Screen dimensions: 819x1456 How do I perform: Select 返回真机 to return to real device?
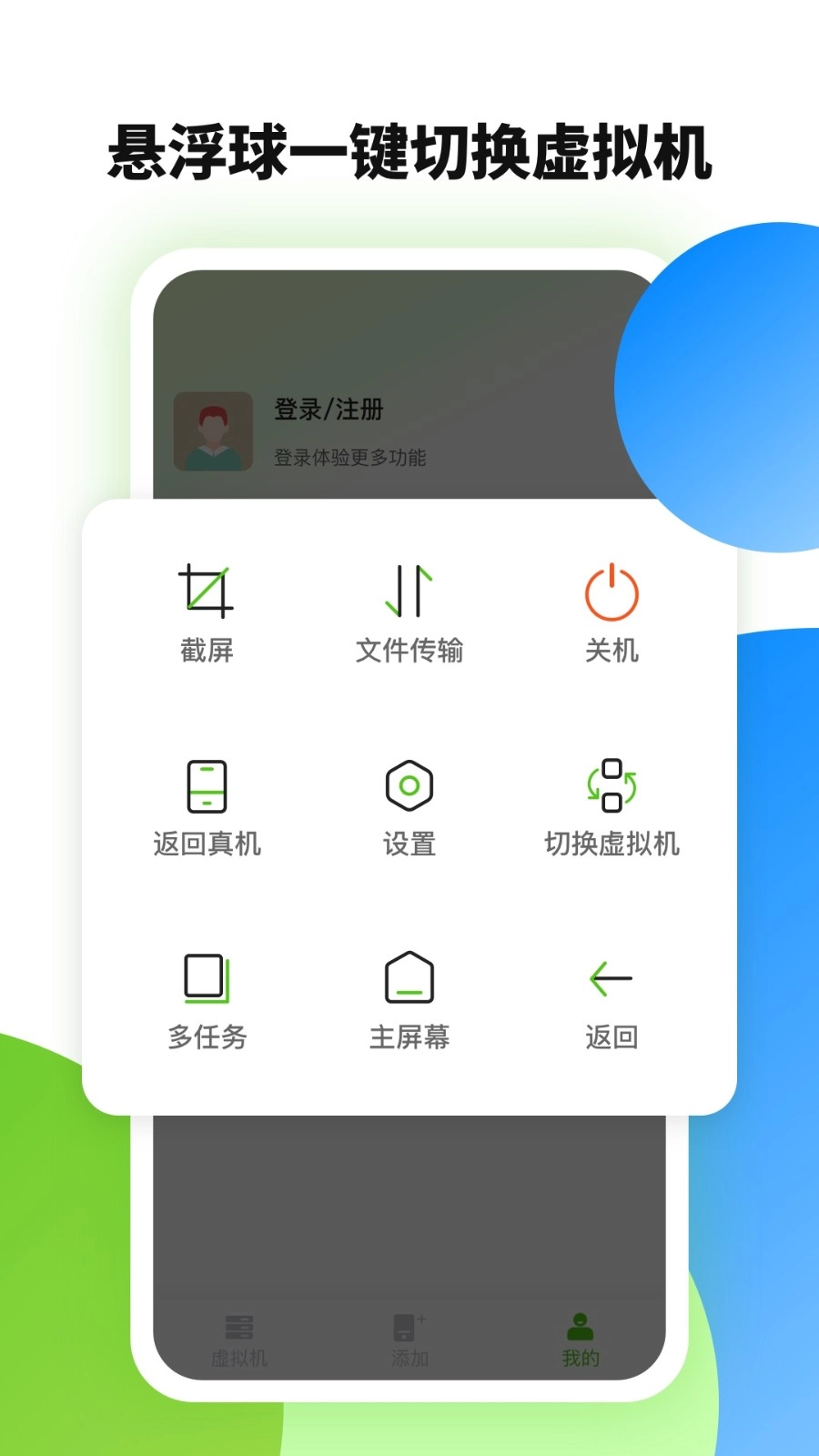pos(207,784)
